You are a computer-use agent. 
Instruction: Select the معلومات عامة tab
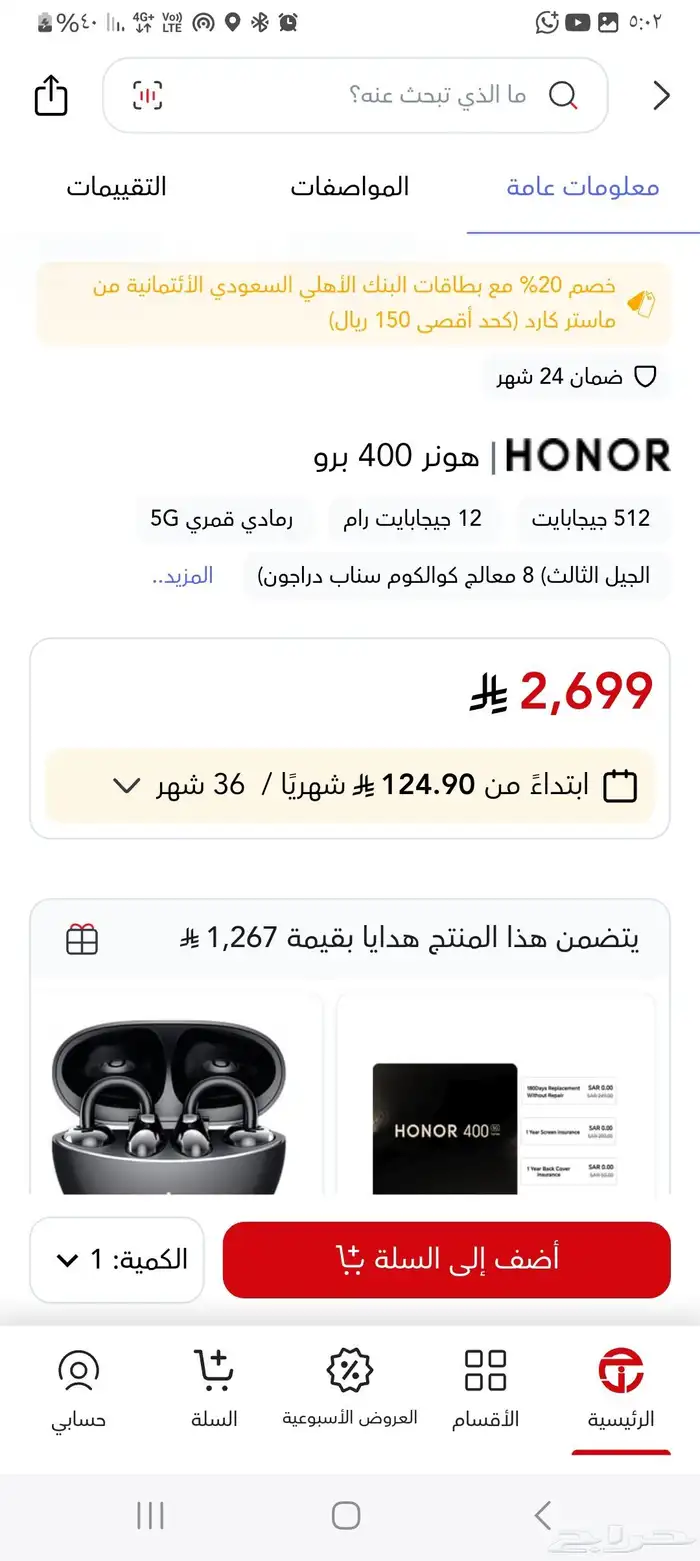pyautogui.click(x=582, y=187)
